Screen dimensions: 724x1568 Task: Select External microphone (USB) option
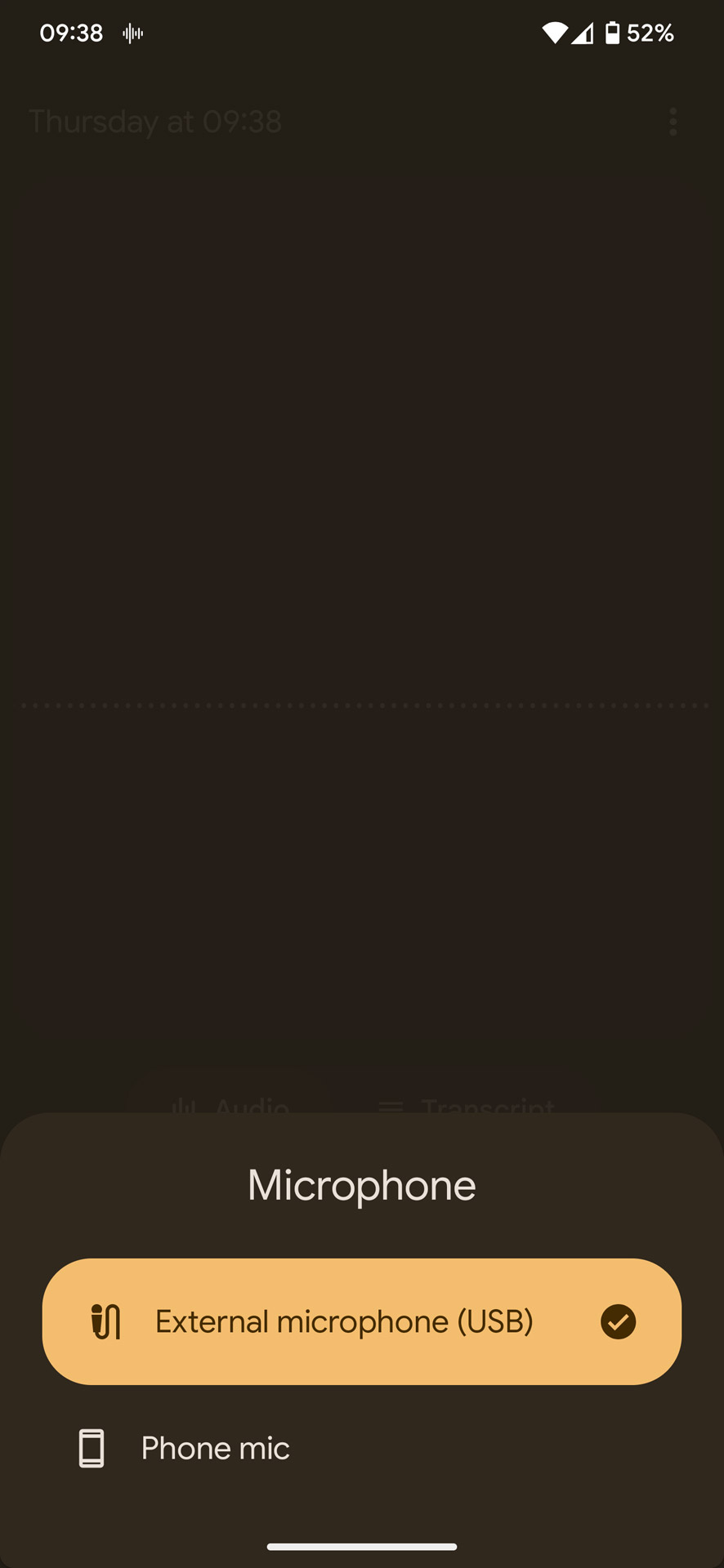(x=361, y=1321)
